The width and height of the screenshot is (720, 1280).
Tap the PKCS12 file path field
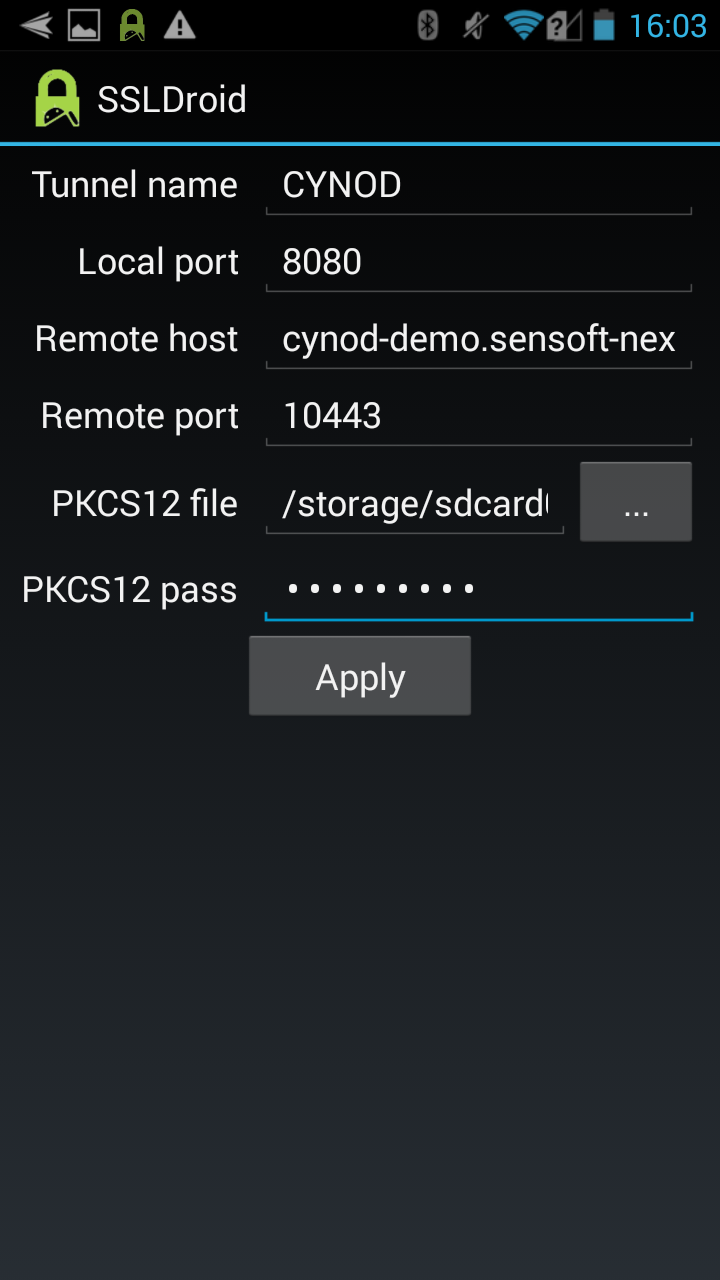414,504
